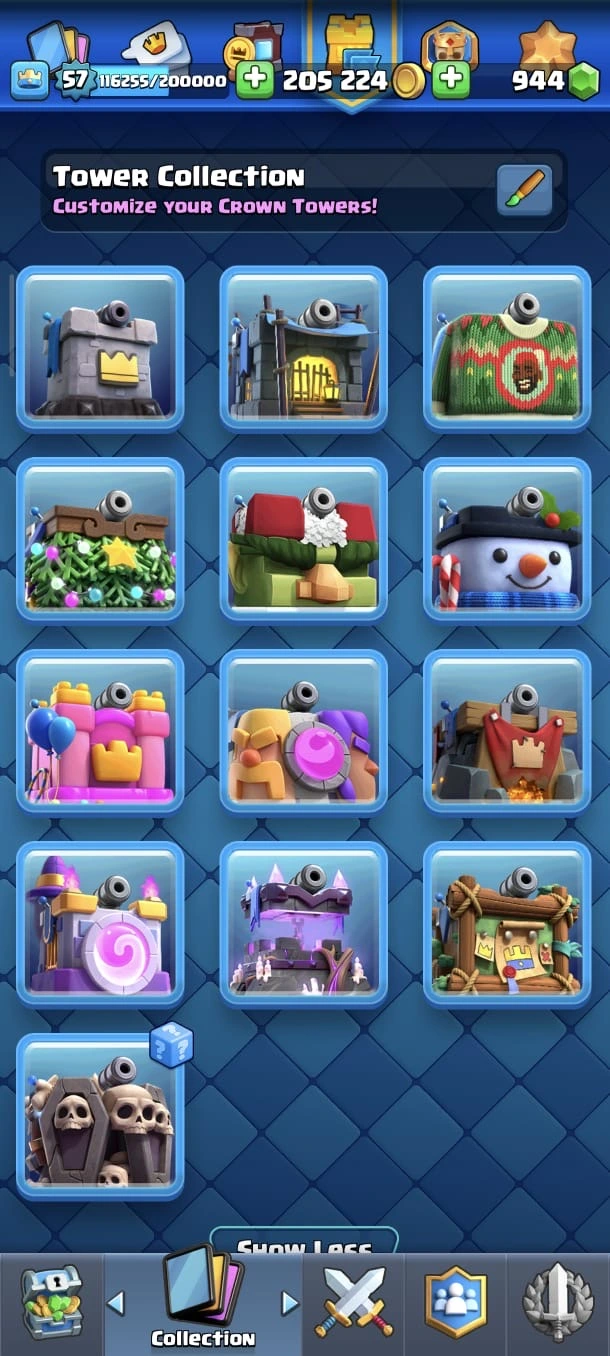
Task: Select the purple swirl portal tower skin
Action: pos(100,924)
